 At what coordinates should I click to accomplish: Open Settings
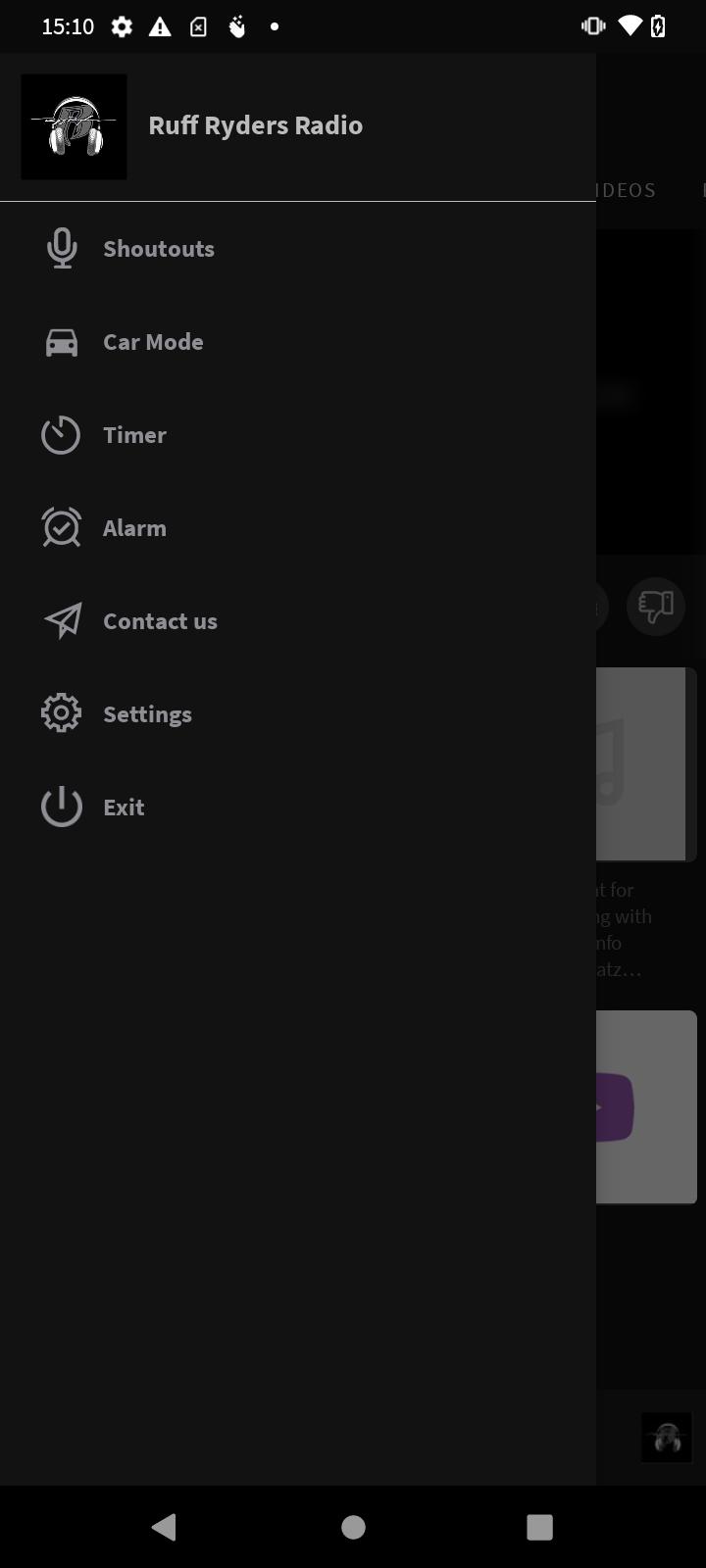298,714
